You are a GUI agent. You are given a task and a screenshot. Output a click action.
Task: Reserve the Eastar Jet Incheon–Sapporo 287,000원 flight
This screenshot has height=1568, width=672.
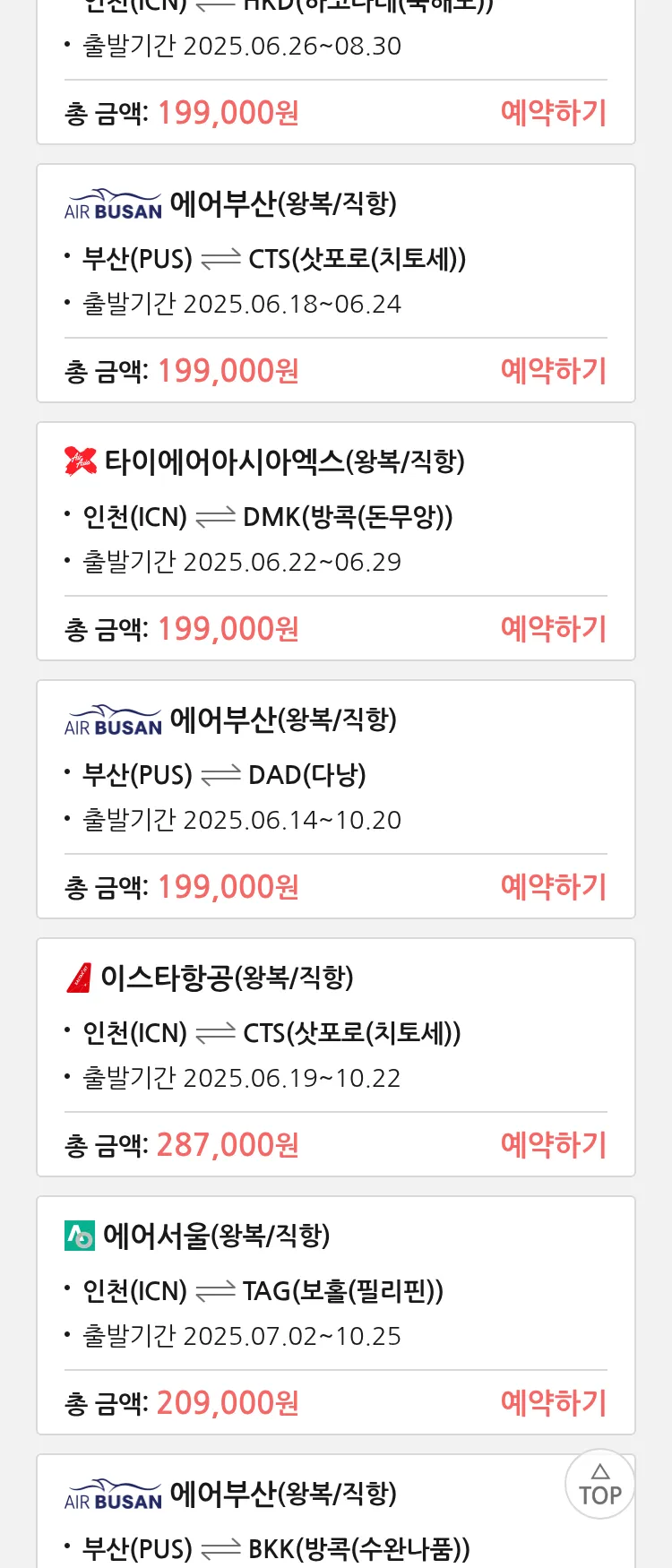[553, 1145]
